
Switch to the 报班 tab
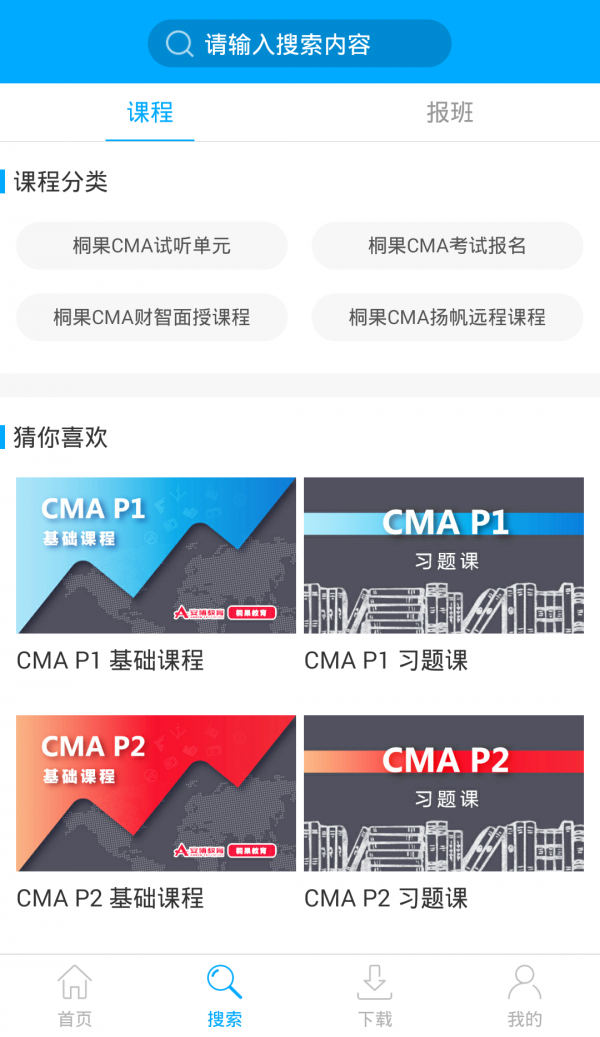(x=450, y=113)
